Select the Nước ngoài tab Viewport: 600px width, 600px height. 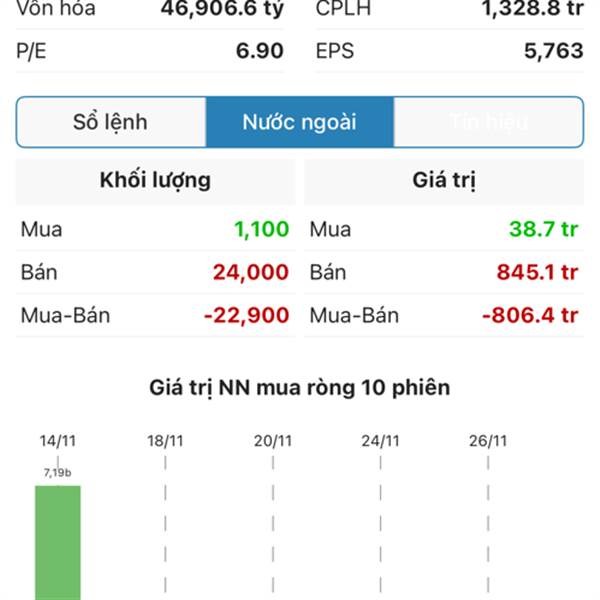click(x=299, y=123)
